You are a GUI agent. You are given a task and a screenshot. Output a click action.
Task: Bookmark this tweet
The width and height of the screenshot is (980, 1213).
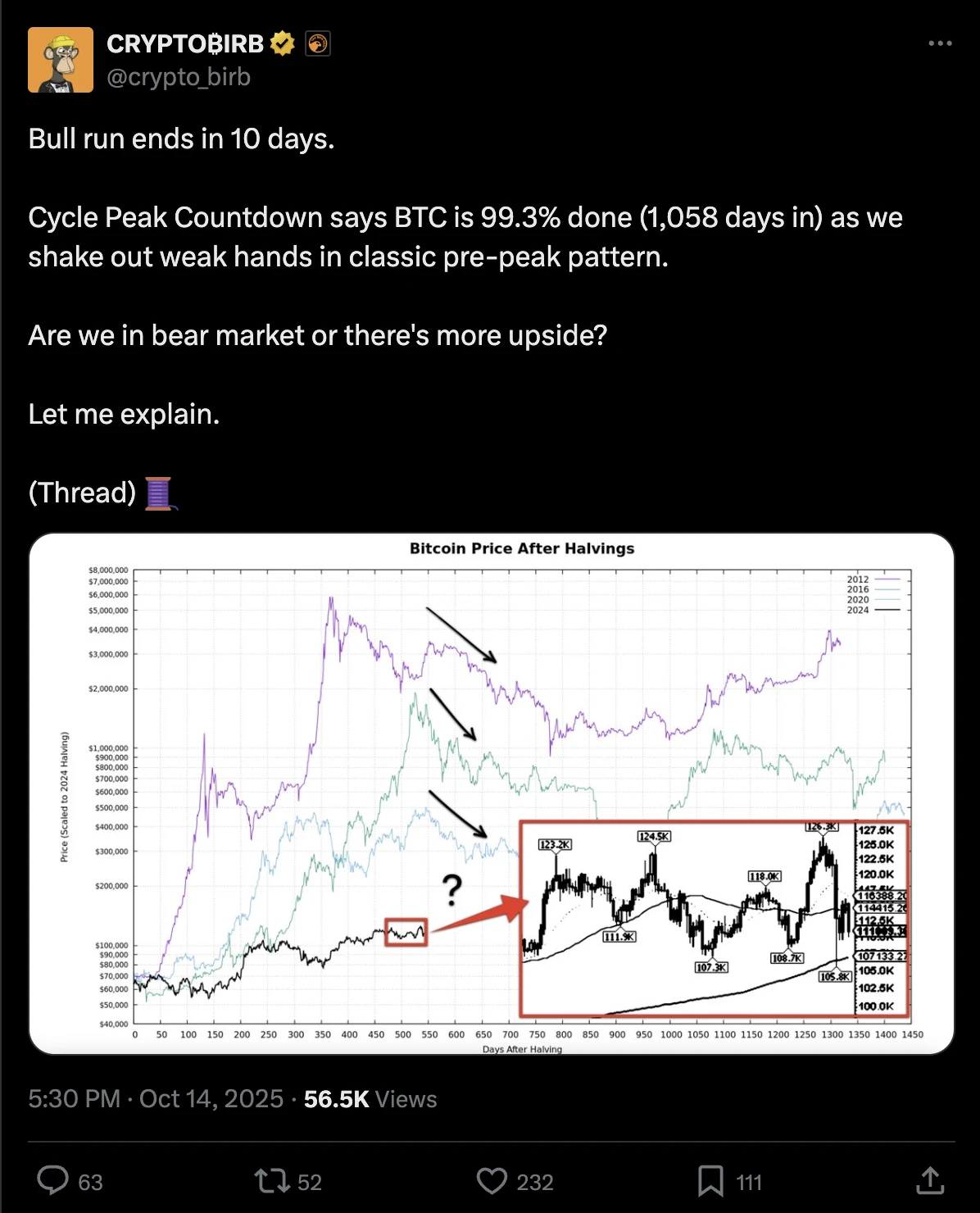pyautogui.click(x=710, y=1181)
